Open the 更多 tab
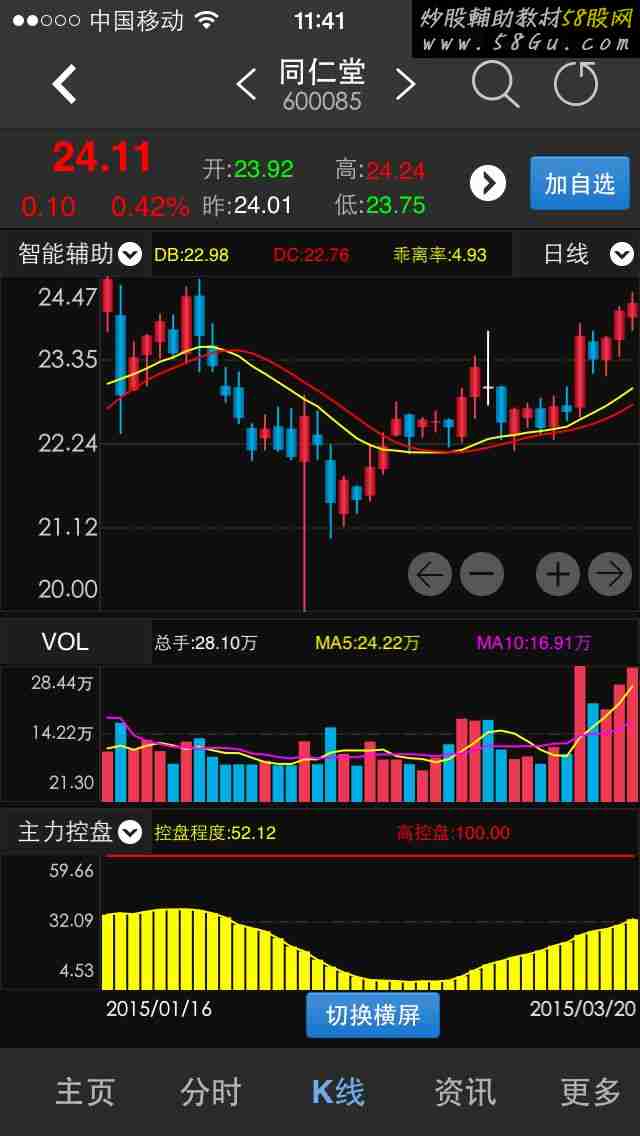 coord(590,1092)
